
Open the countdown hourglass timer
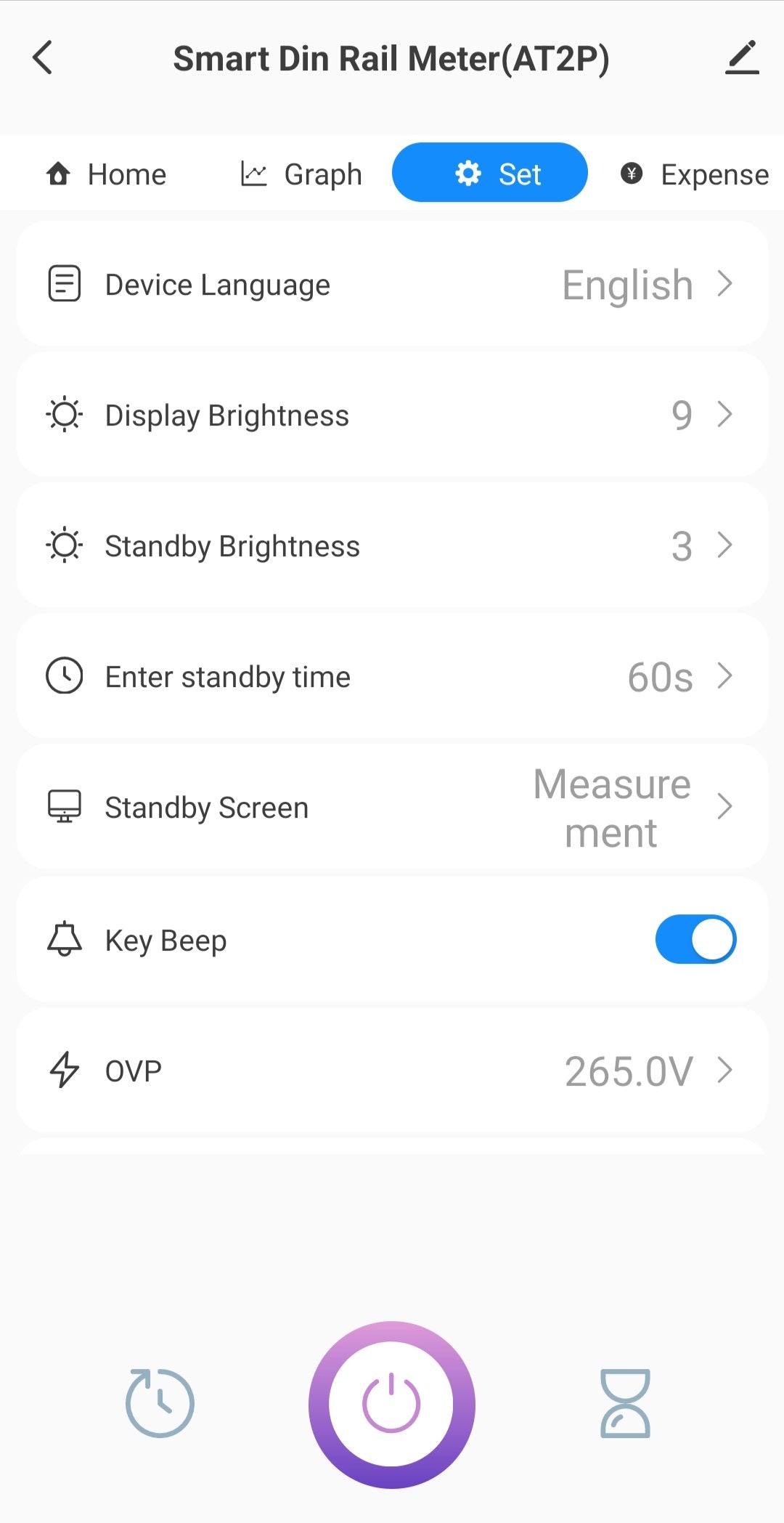click(625, 1403)
